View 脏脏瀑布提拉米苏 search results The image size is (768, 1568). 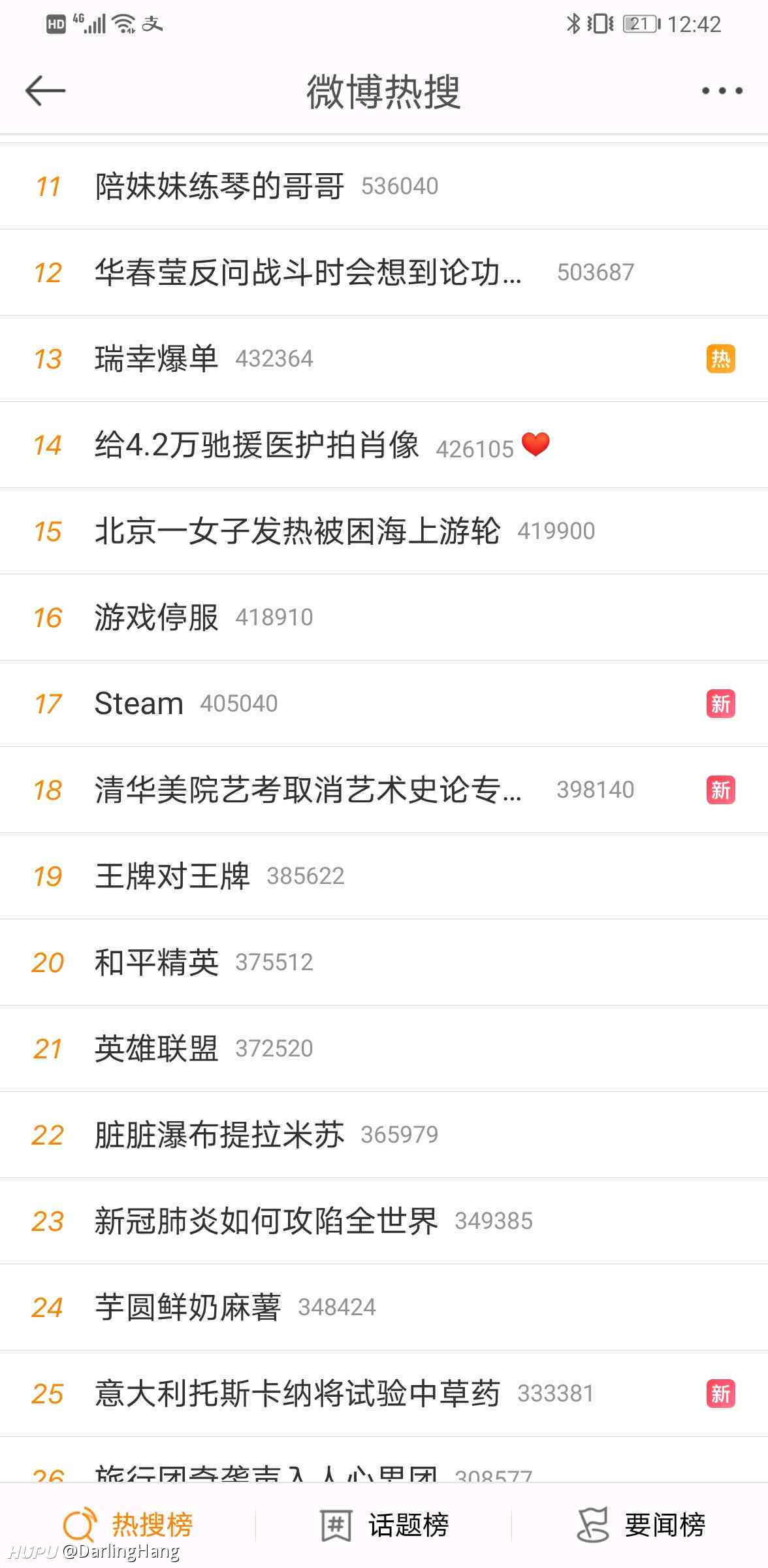[384, 1135]
